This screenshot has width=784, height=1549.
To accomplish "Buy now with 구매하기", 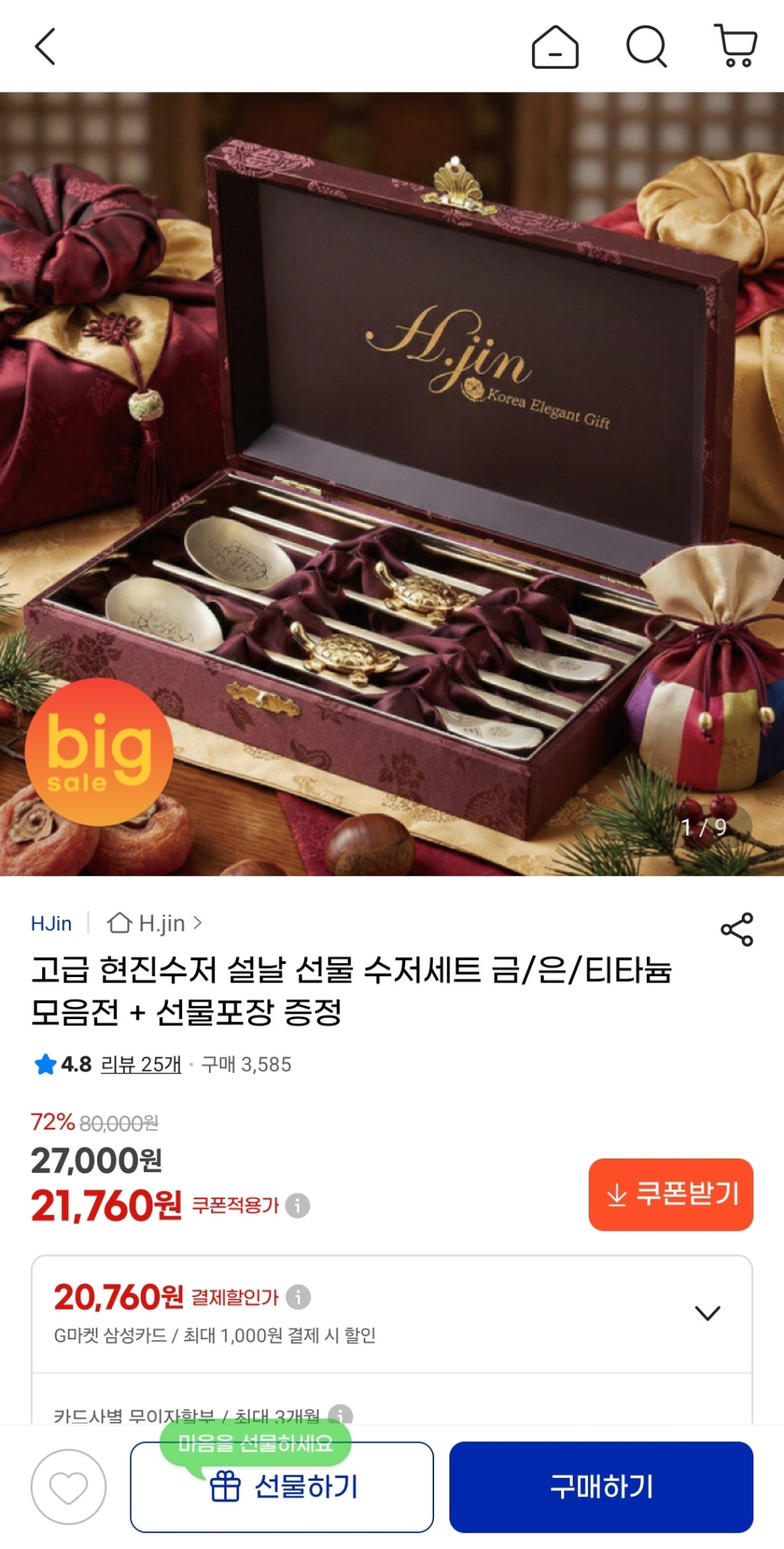I will click(x=601, y=1487).
